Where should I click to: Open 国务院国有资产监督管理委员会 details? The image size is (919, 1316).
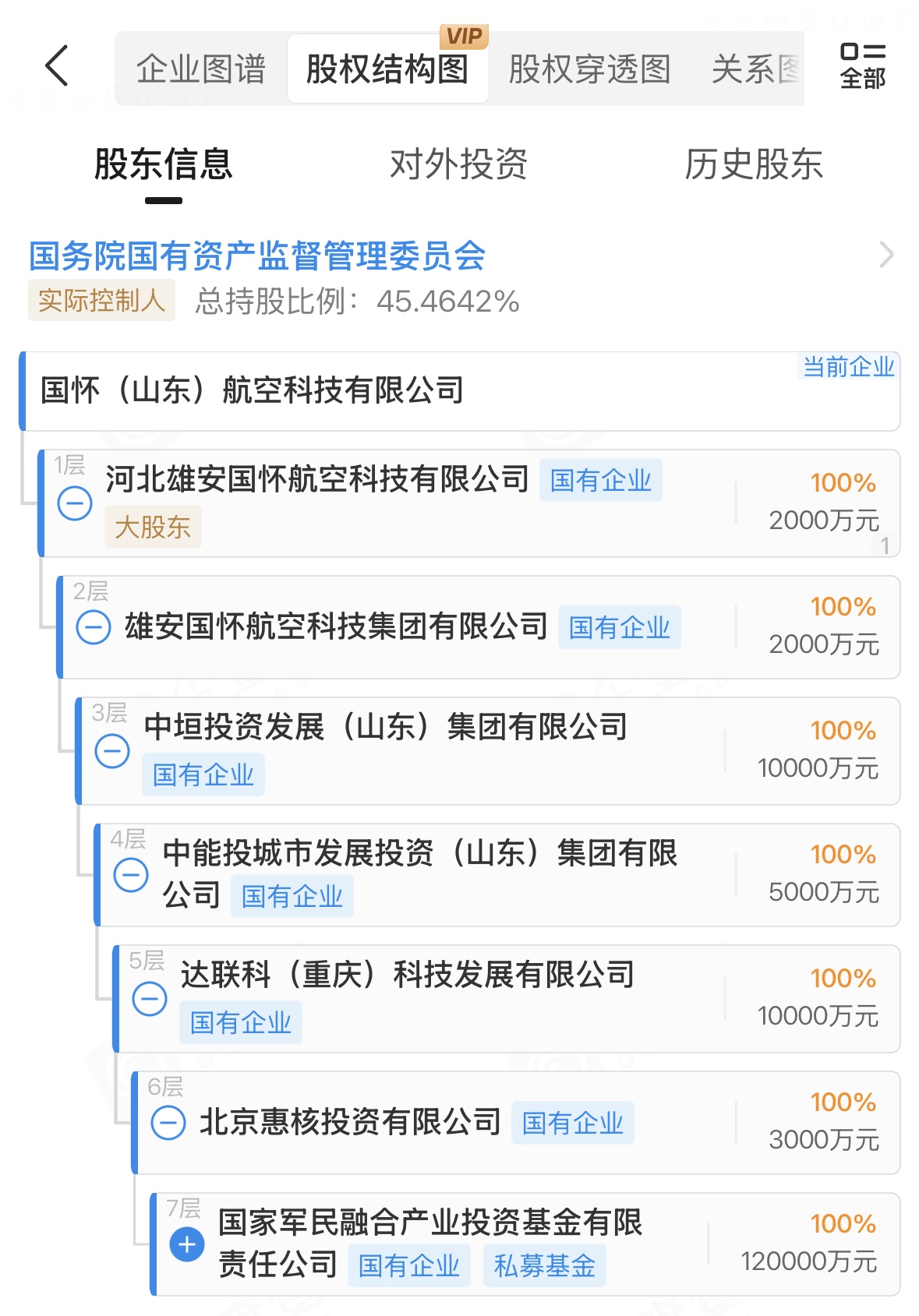(257, 256)
